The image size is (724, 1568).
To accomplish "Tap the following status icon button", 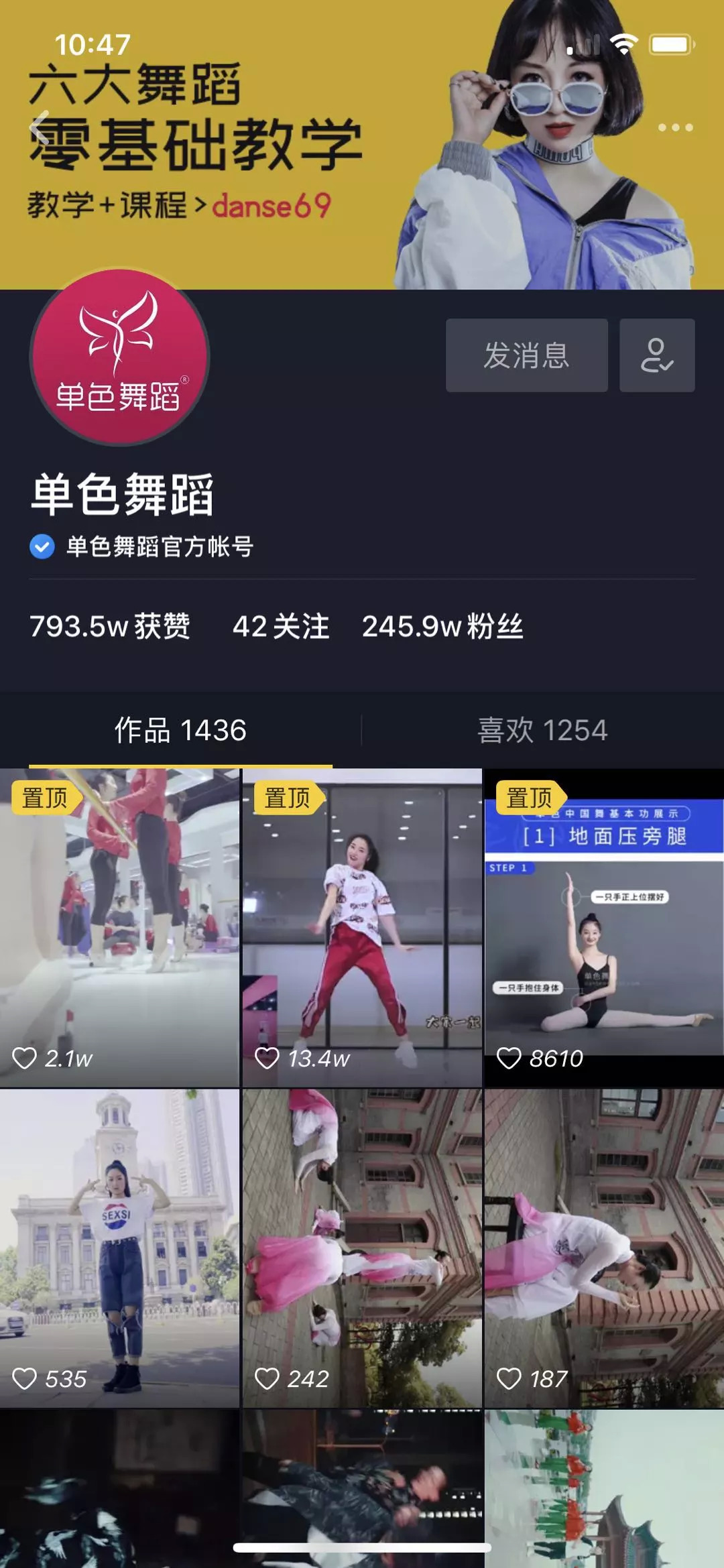I will click(x=656, y=355).
